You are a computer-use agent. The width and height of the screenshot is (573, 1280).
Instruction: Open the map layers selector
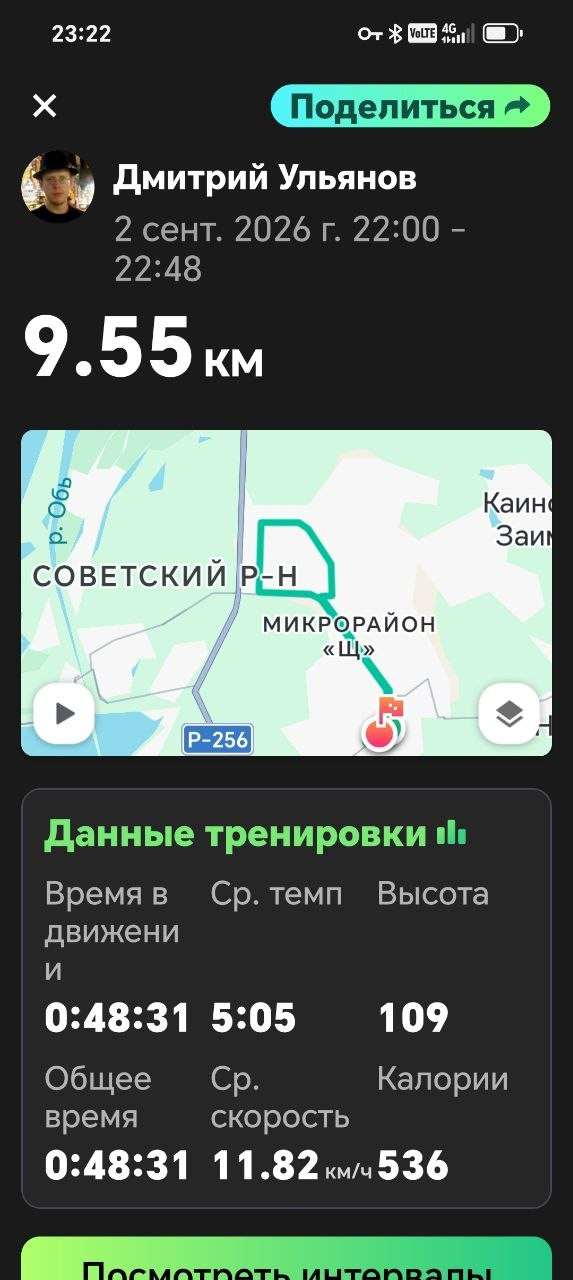(x=509, y=714)
